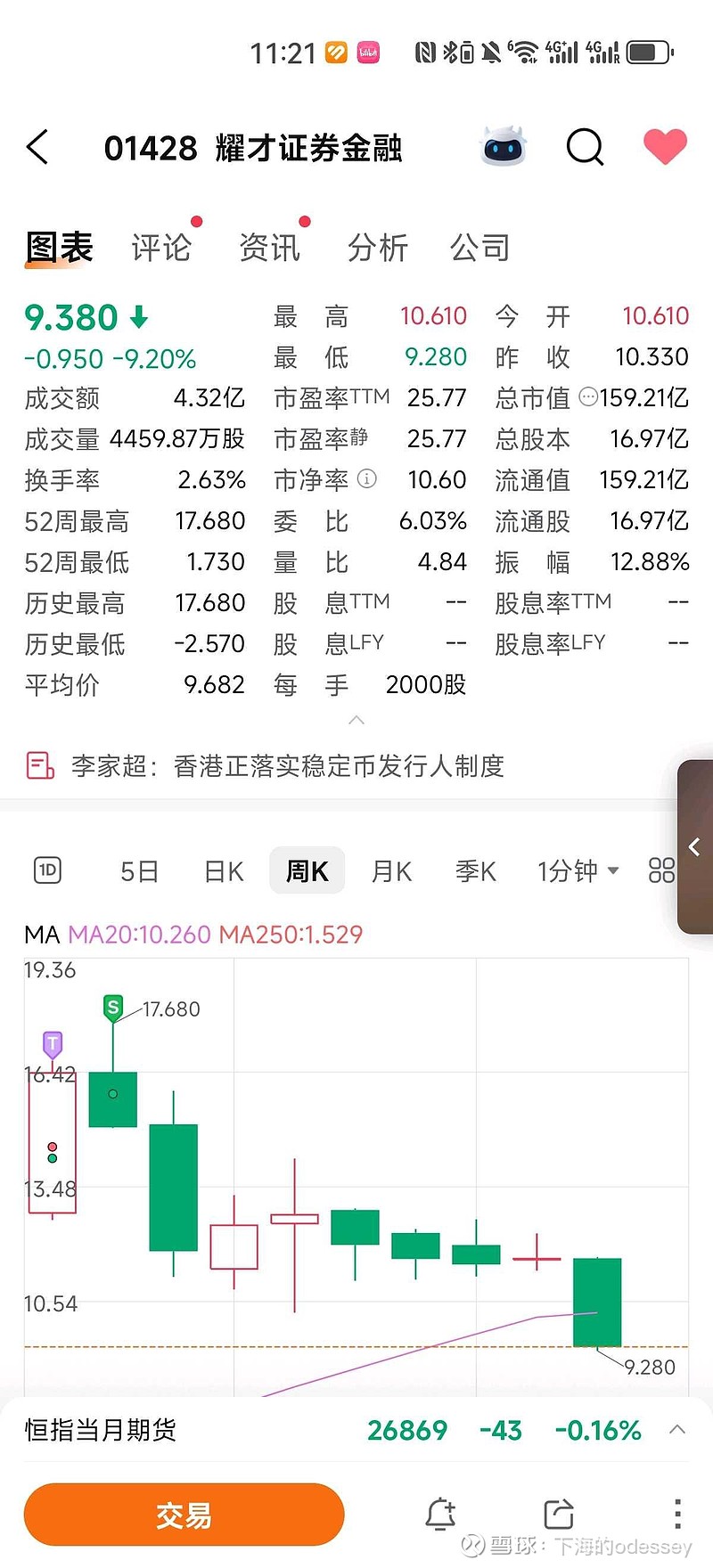Open the robot AI assistant icon
The width and height of the screenshot is (713, 1568).
tap(504, 147)
